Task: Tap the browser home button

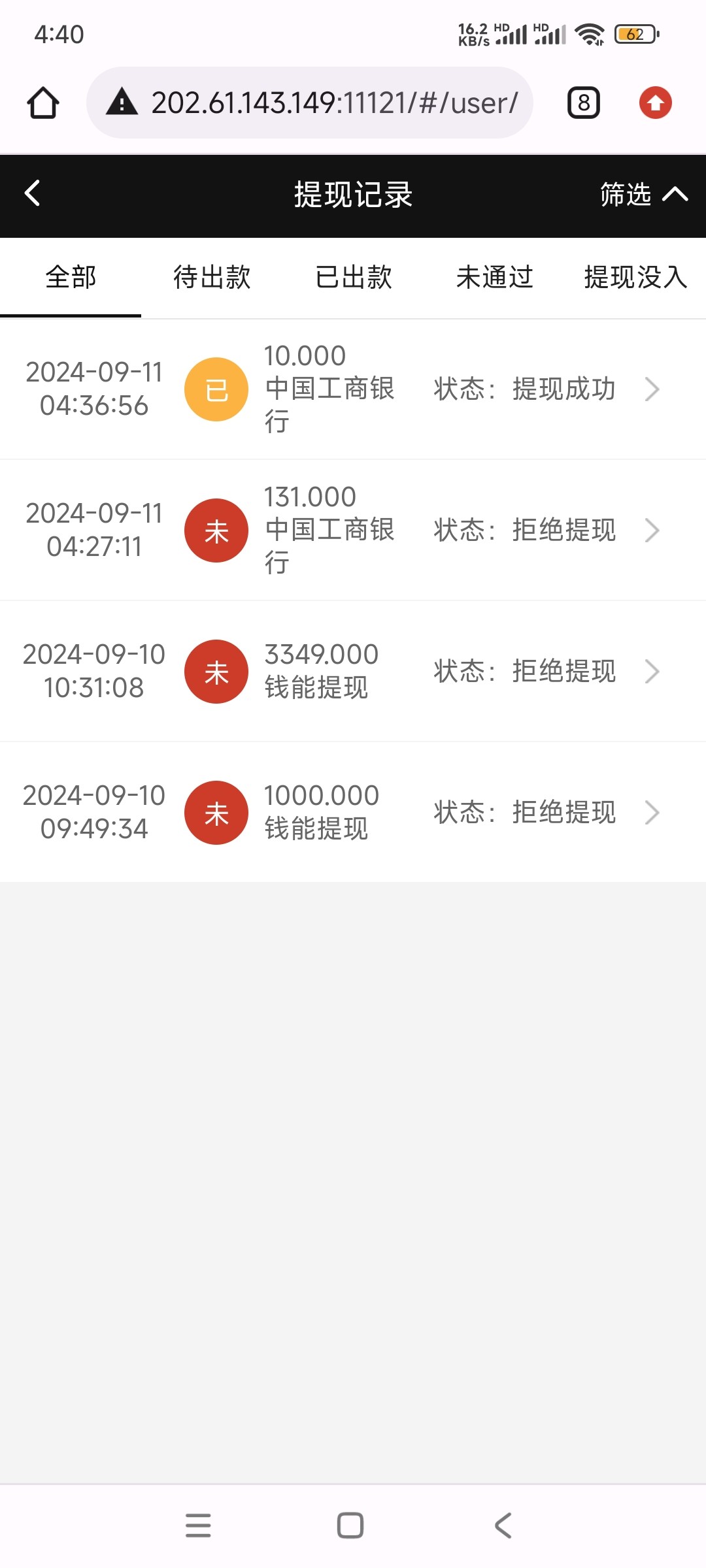Action: pyautogui.click(x=43, y=103)
